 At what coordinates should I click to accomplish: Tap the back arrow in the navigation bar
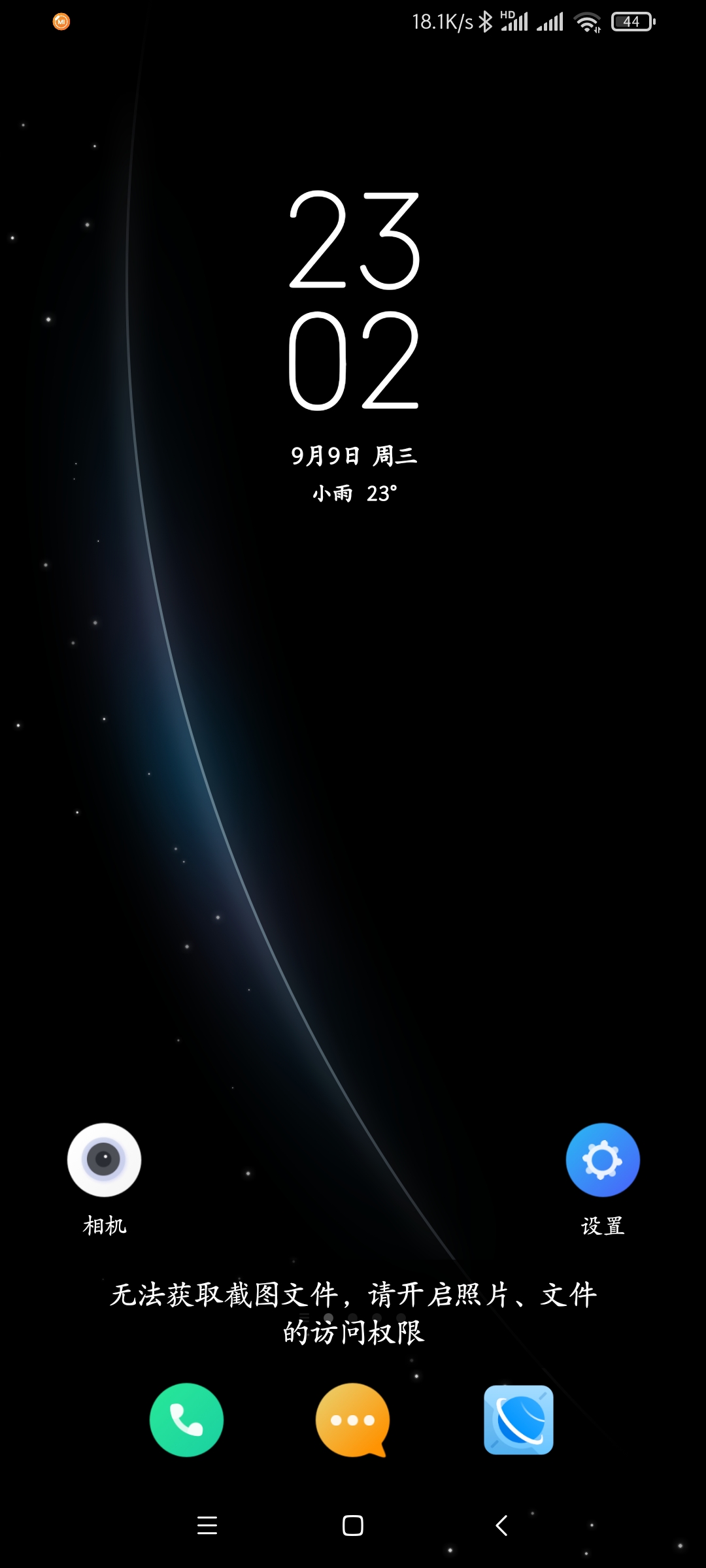[501, 1526]
